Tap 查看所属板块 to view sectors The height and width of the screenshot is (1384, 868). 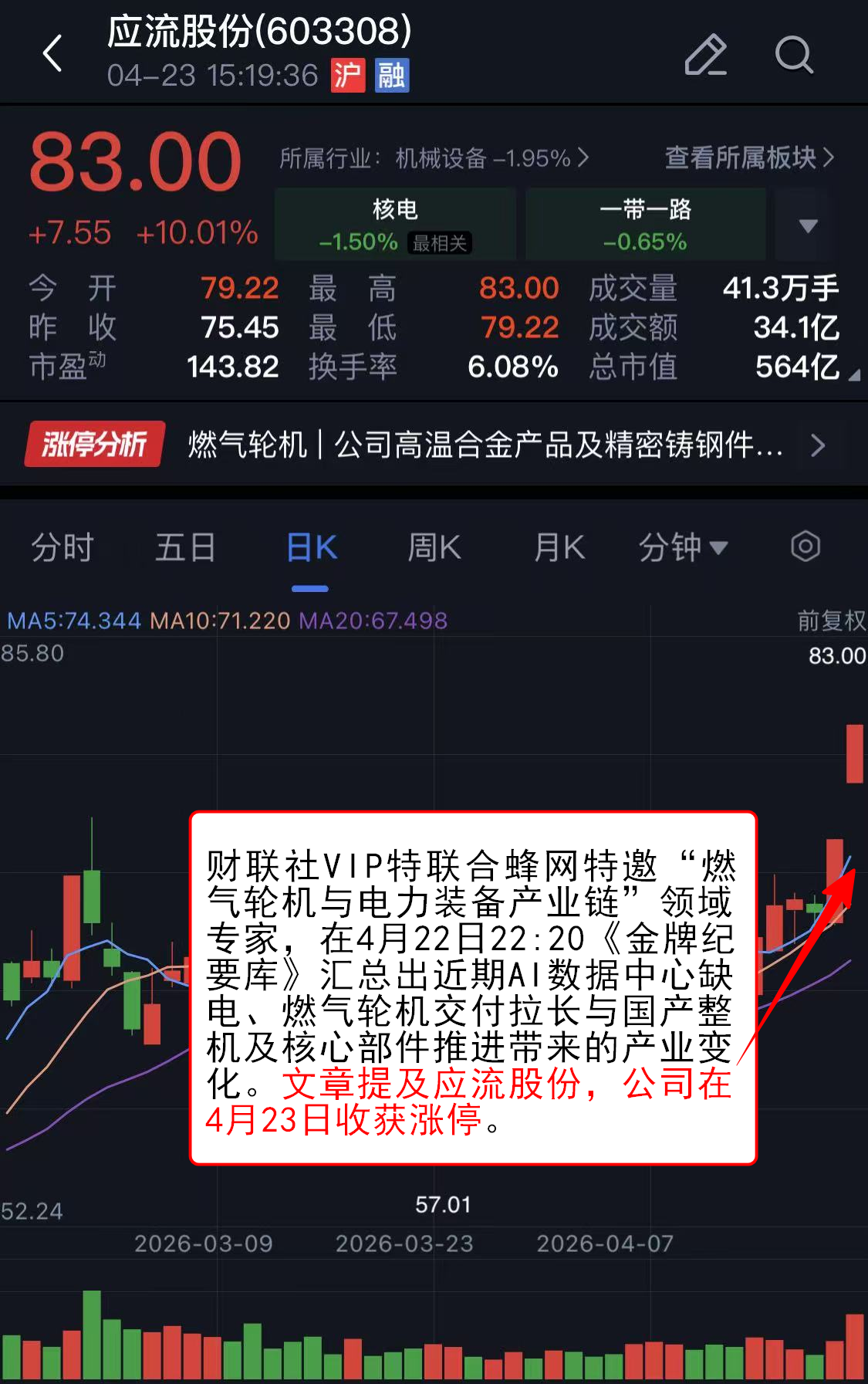click(x=748, y=157)
